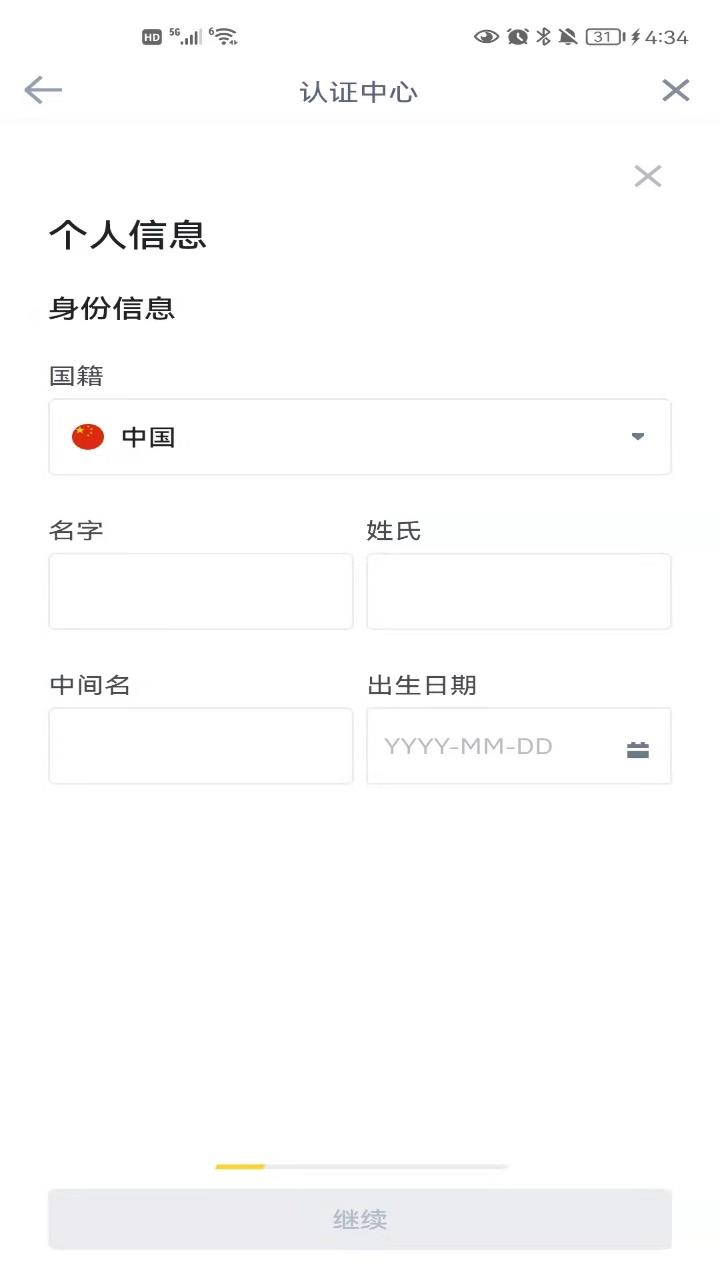Viewport: 720px width, 1275px height.
Task: Select the 中间名 input box
Action: [x=201, y=746]
